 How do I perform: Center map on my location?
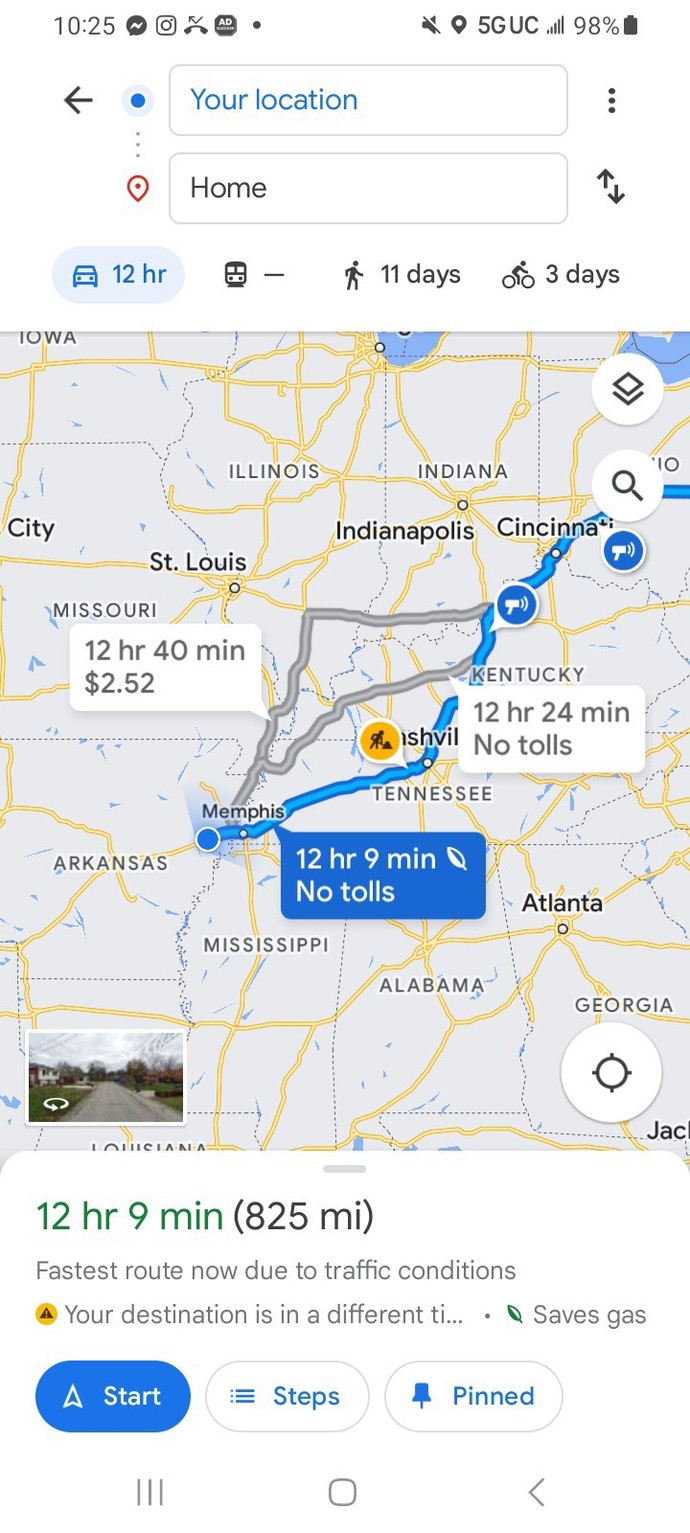pyautogui.click(x=611, y=1073)
